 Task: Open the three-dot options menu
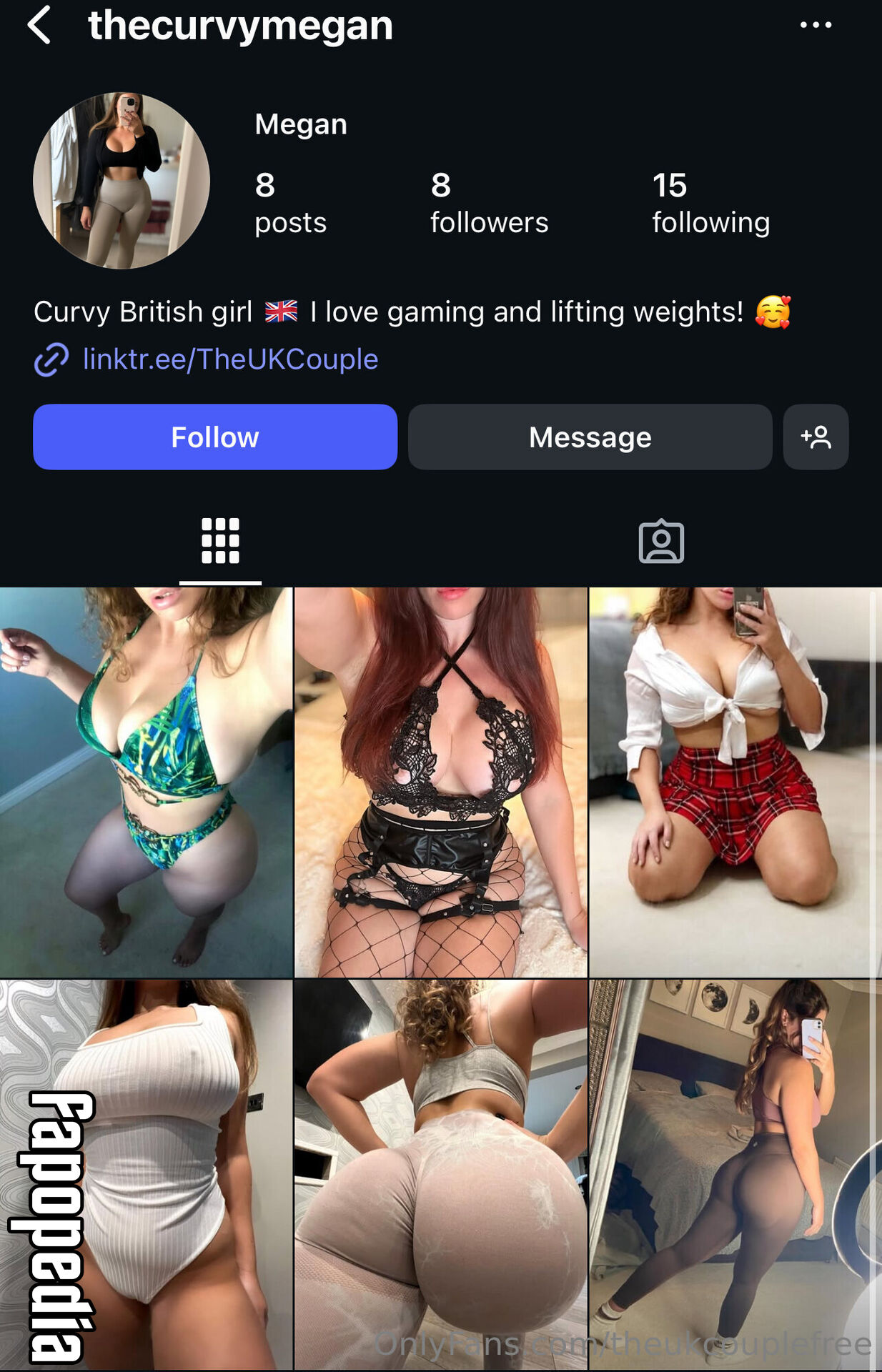816,25
